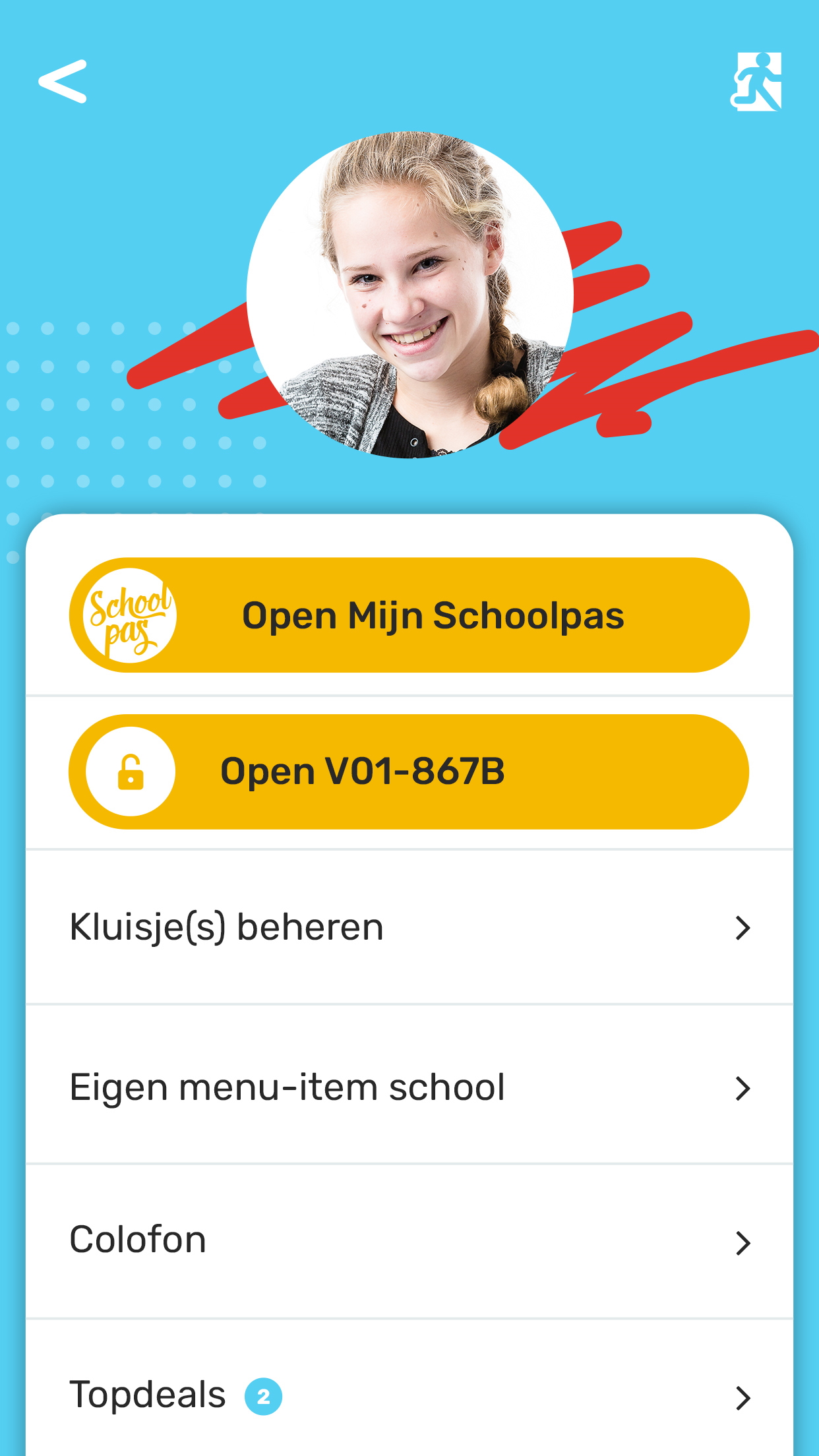
Task: Log out via the exit icon
Action: point(756,82)
